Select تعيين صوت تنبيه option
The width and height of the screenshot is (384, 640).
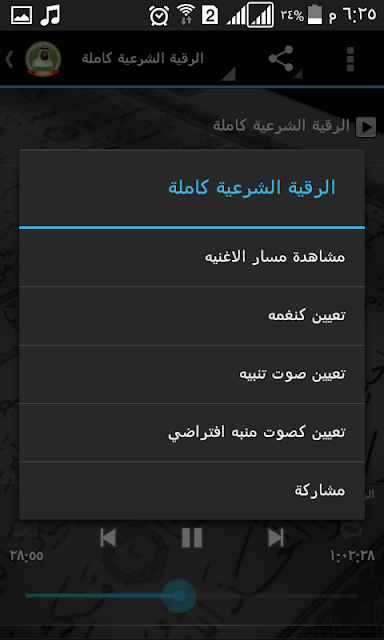(x=192, y=374)
